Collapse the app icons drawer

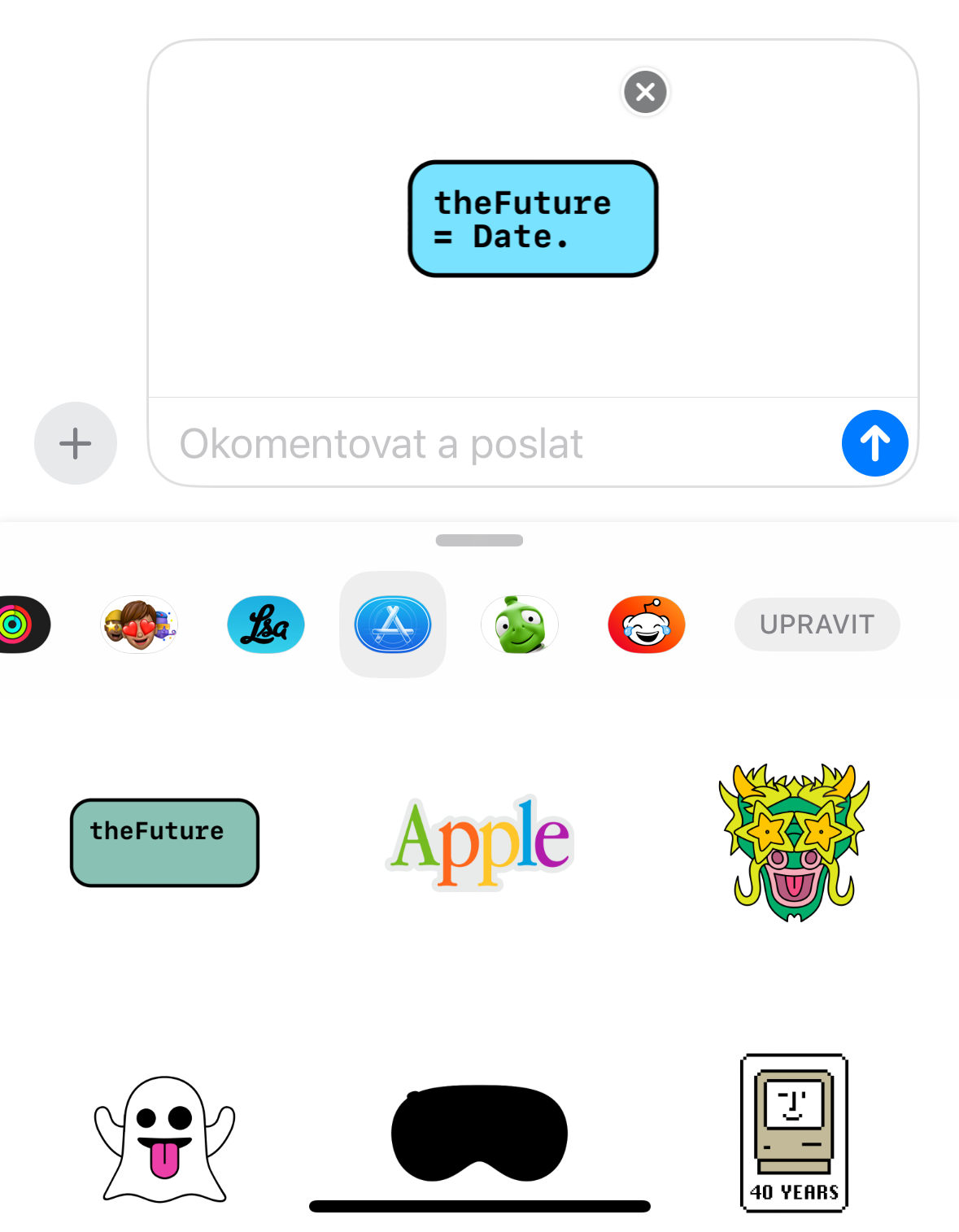click(x=479, y=539)
